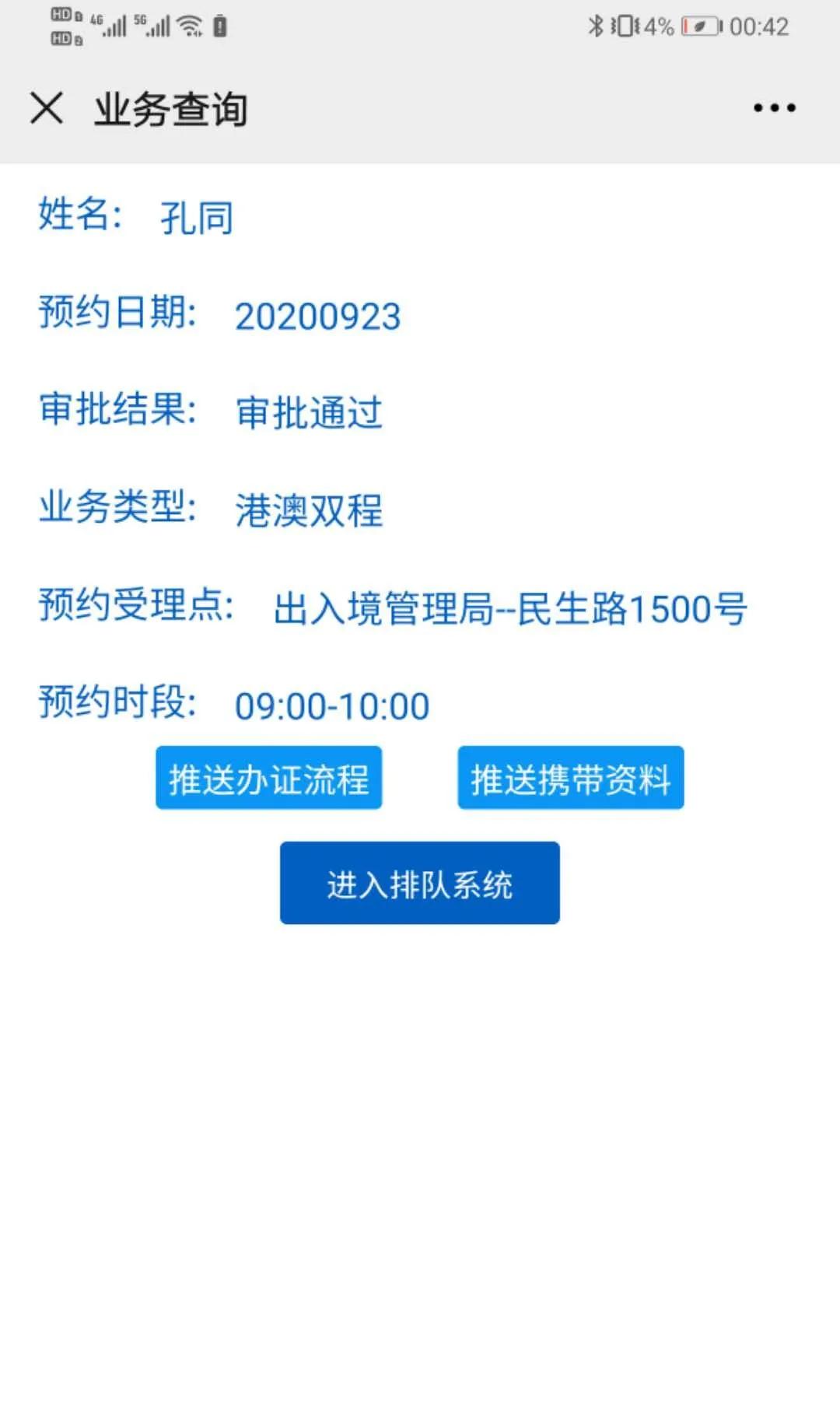Select the time slot 09:00-10:00
Screen dimensions: 840x1418
[333, 705]
